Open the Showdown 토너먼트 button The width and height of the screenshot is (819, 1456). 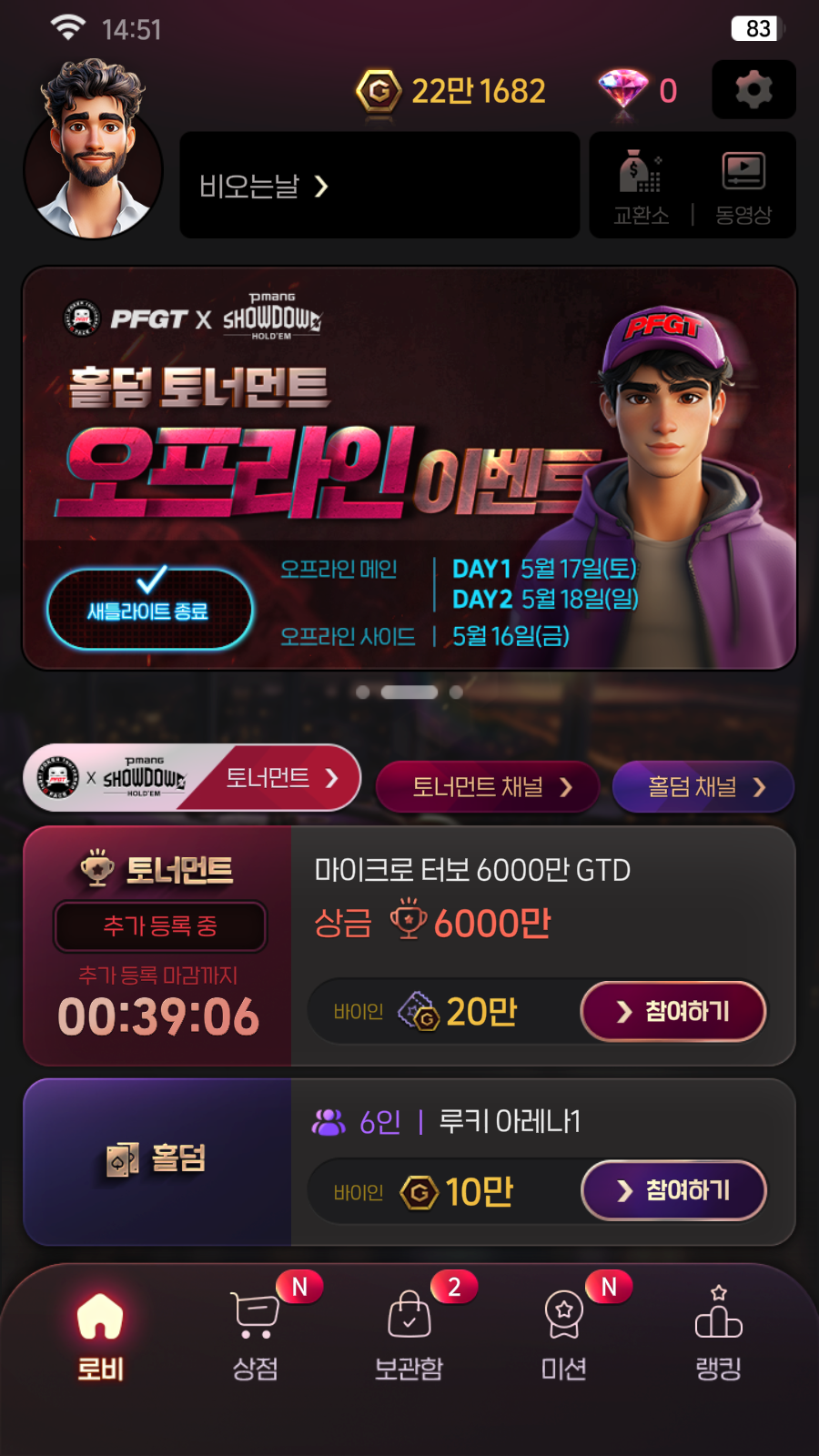coord(192,778)
